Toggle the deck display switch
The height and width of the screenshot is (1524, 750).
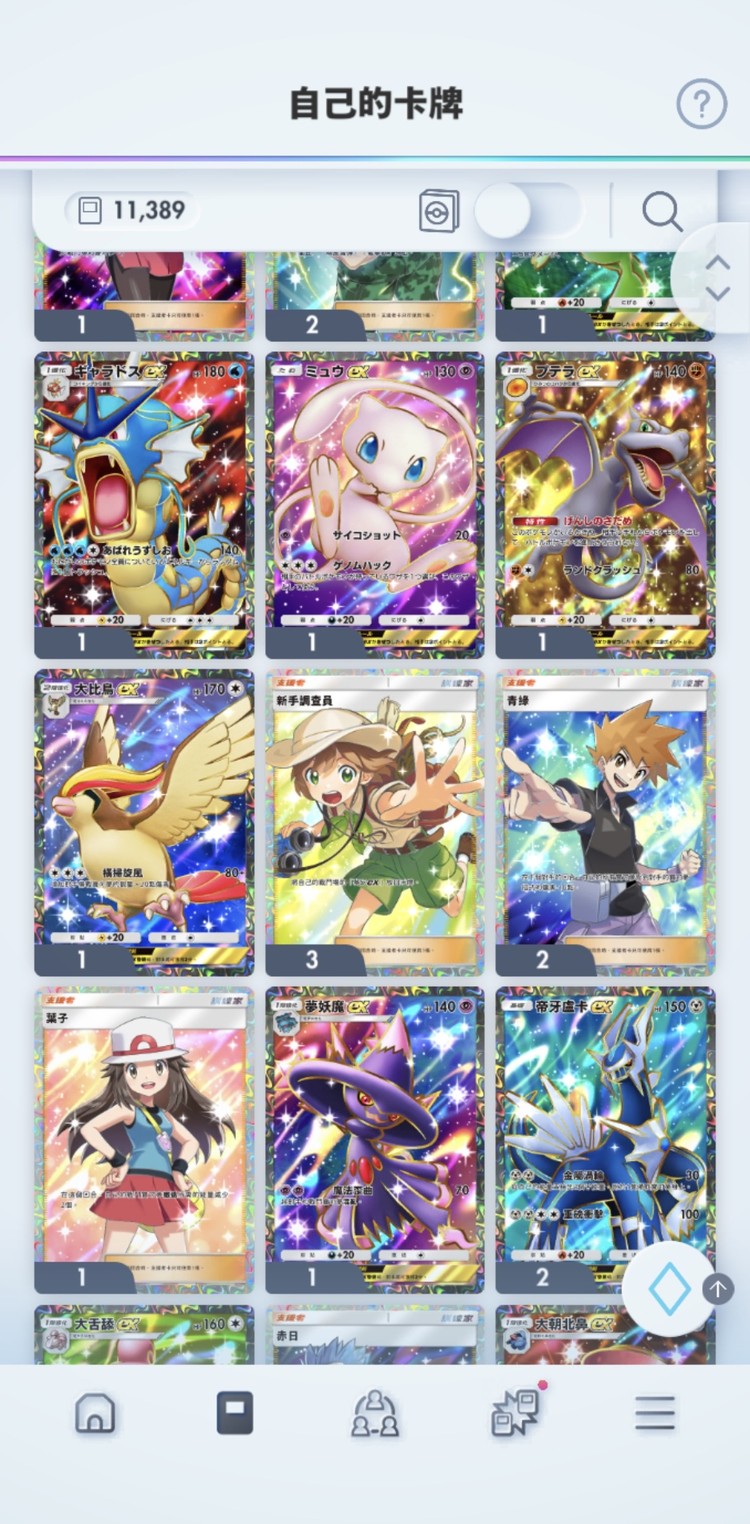point(527,211)
